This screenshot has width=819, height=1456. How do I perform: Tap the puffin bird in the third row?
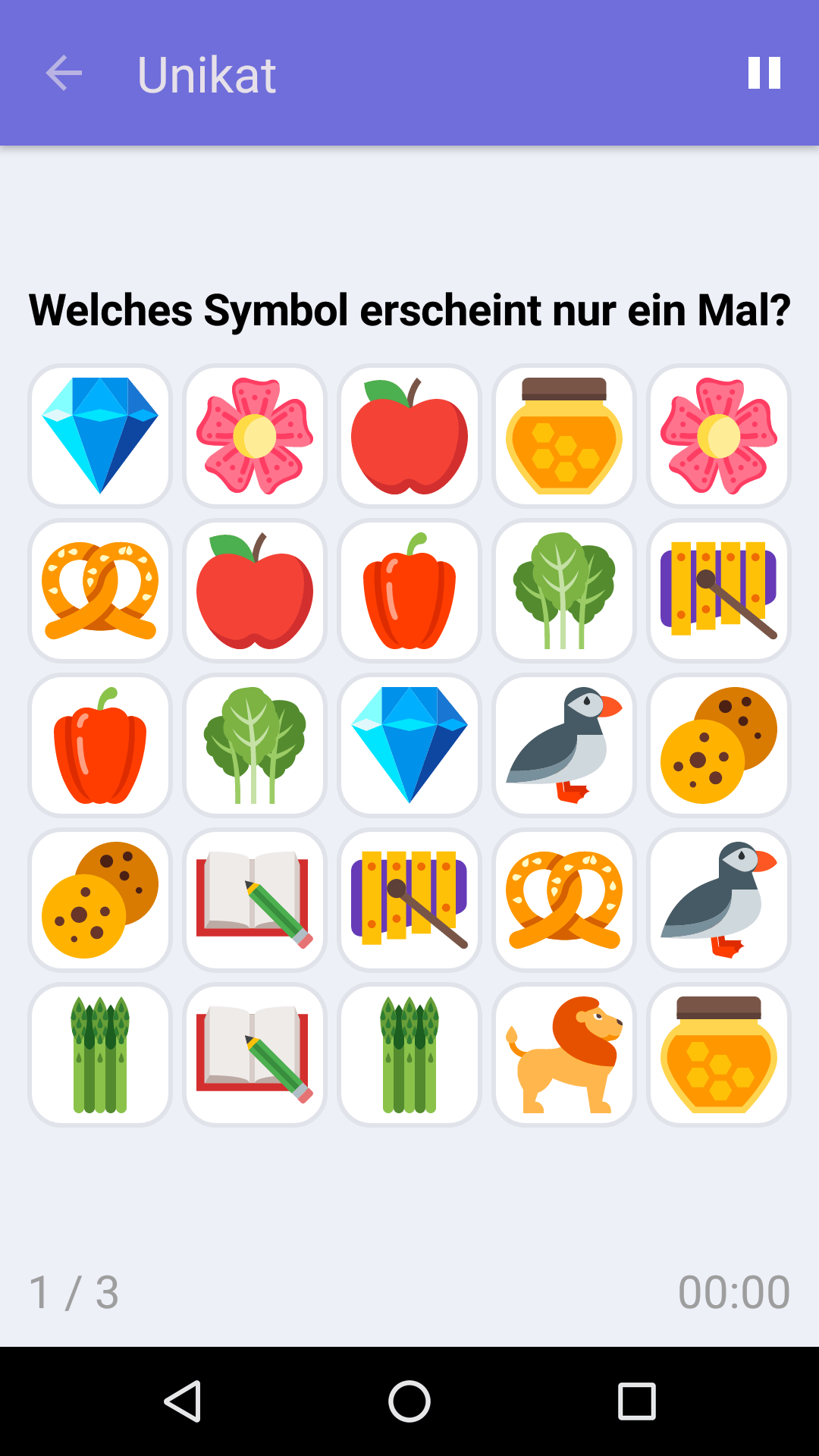pos(564,745)
